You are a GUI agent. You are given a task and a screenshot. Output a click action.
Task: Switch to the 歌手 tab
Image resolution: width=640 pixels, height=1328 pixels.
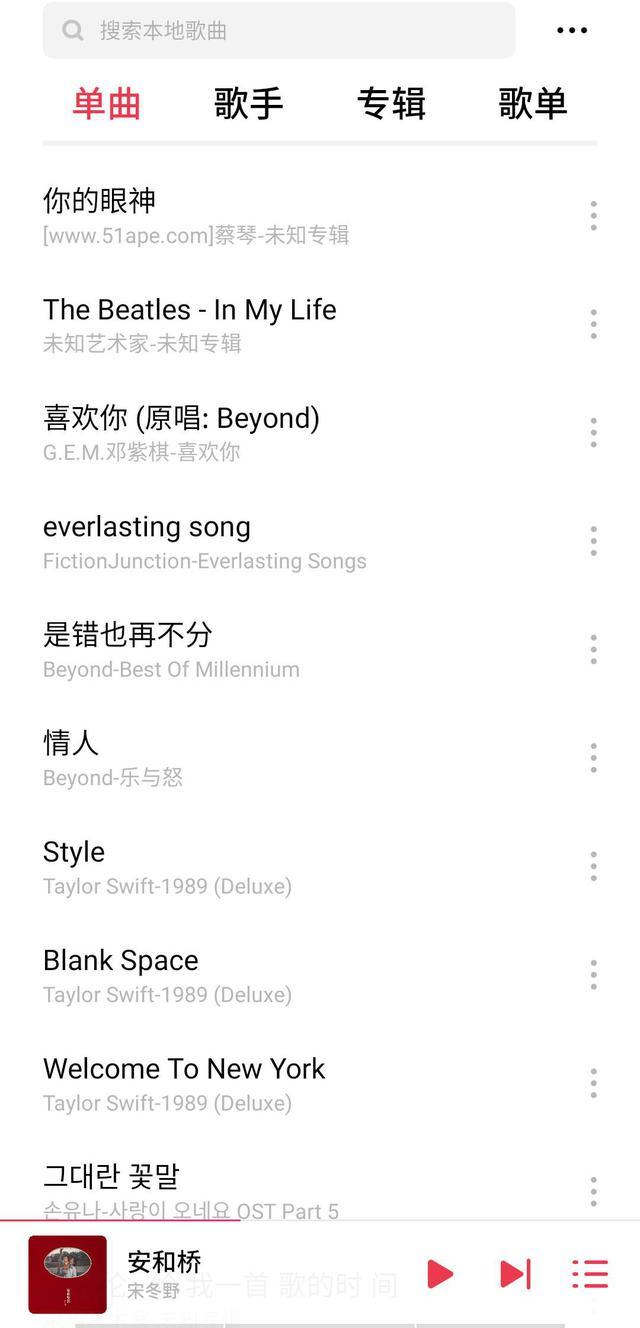coord(249,103)
